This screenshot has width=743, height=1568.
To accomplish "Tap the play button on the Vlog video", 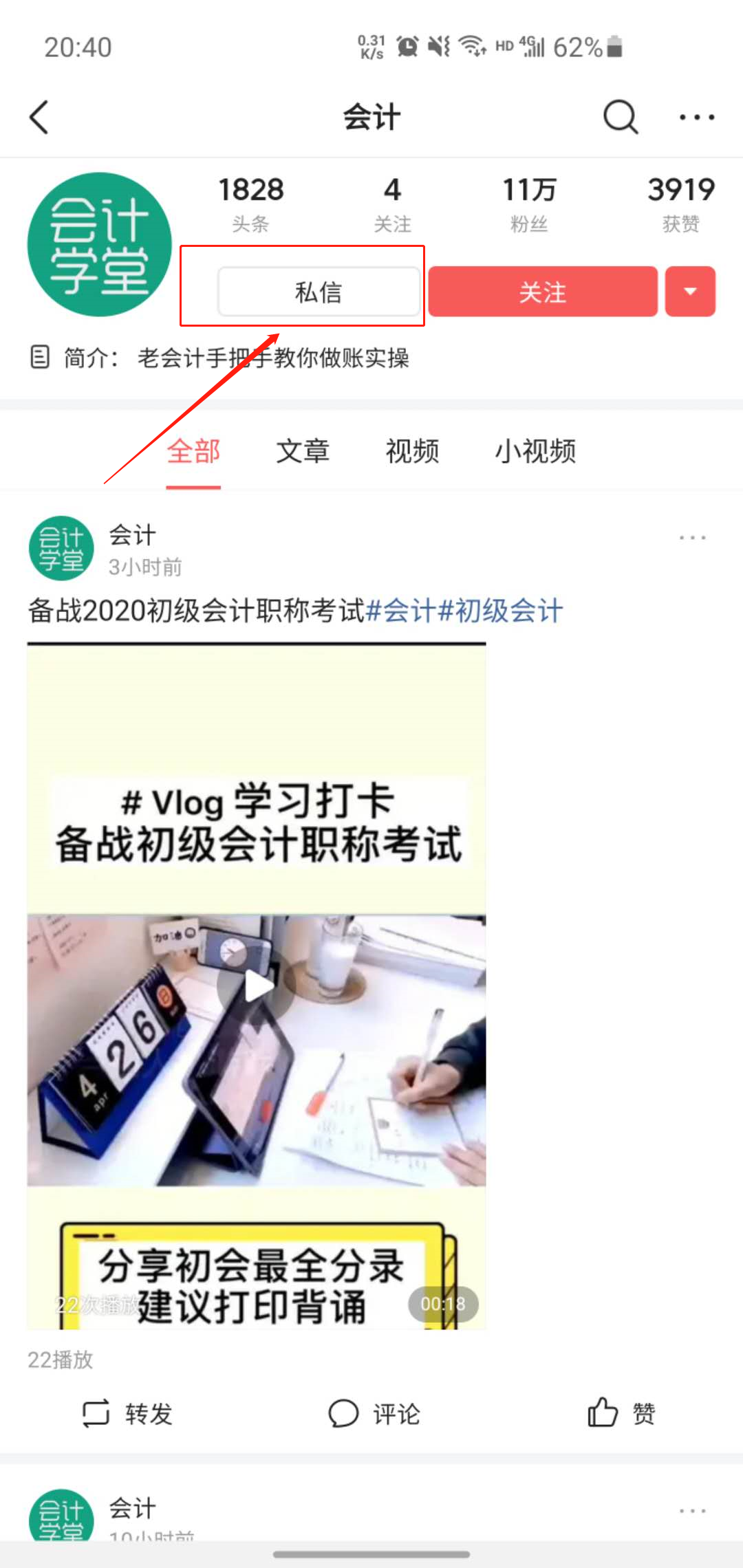I will pos(255,985).
